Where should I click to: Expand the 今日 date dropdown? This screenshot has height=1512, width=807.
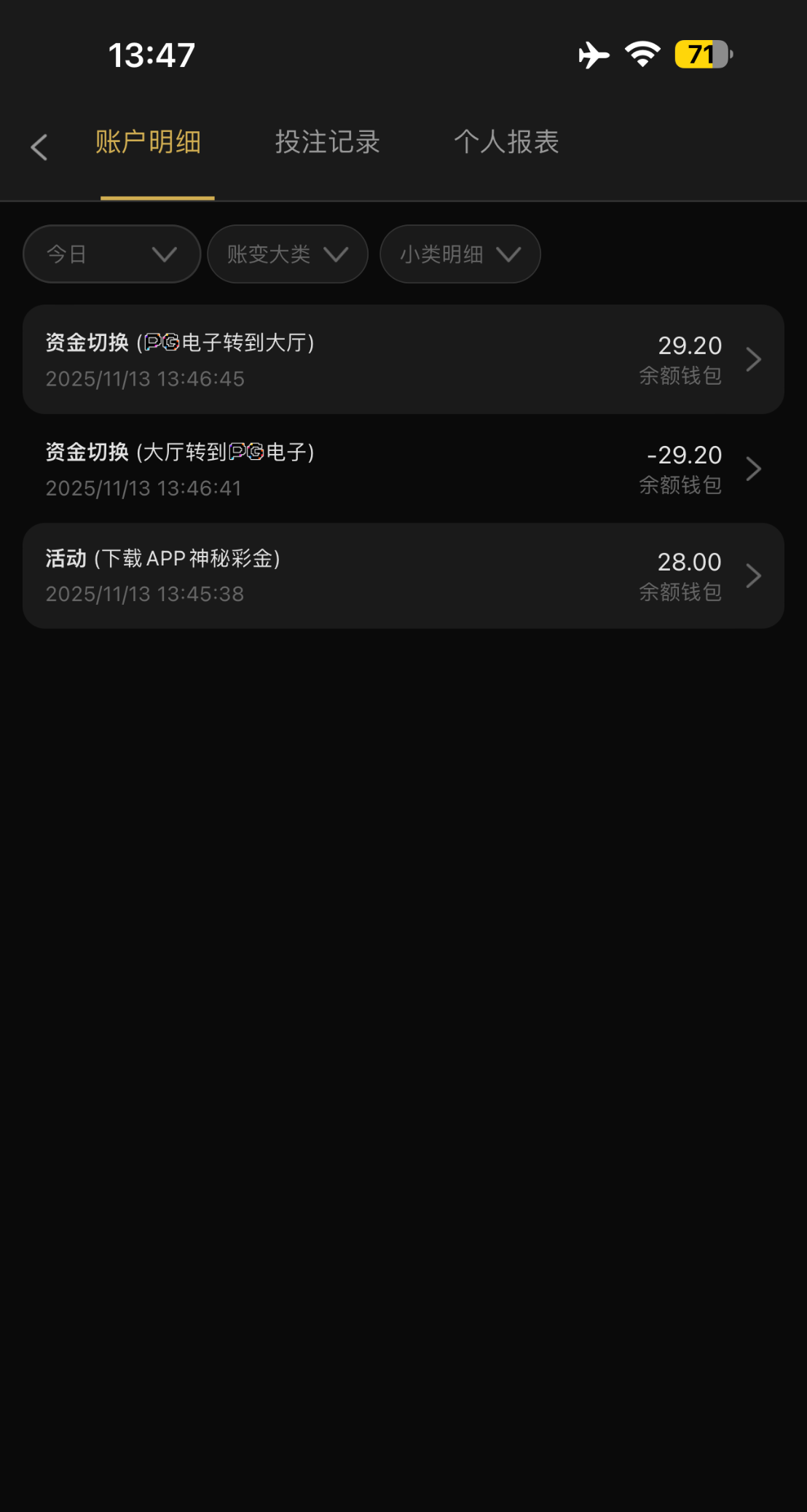pyautogui.click(x=111, y=254)
